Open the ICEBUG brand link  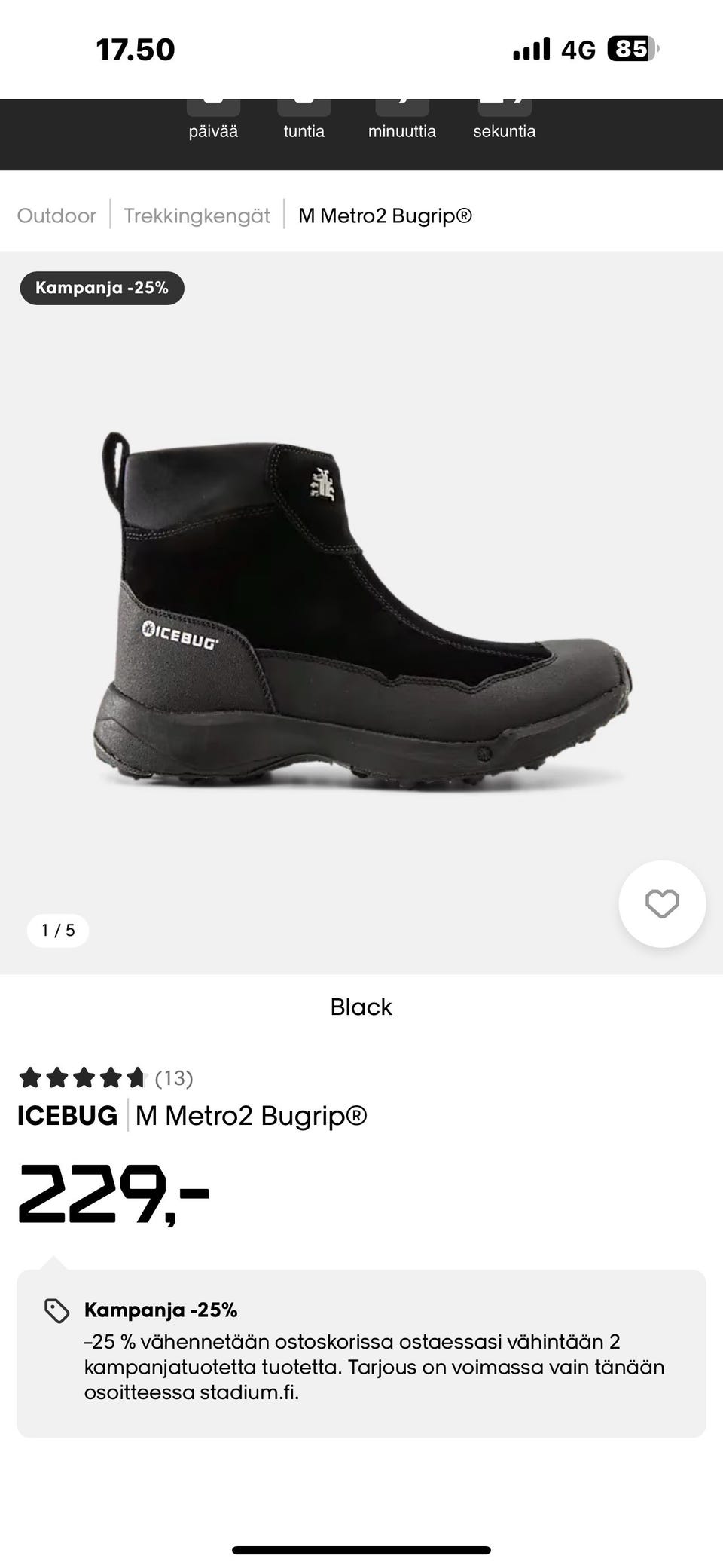68,1116
